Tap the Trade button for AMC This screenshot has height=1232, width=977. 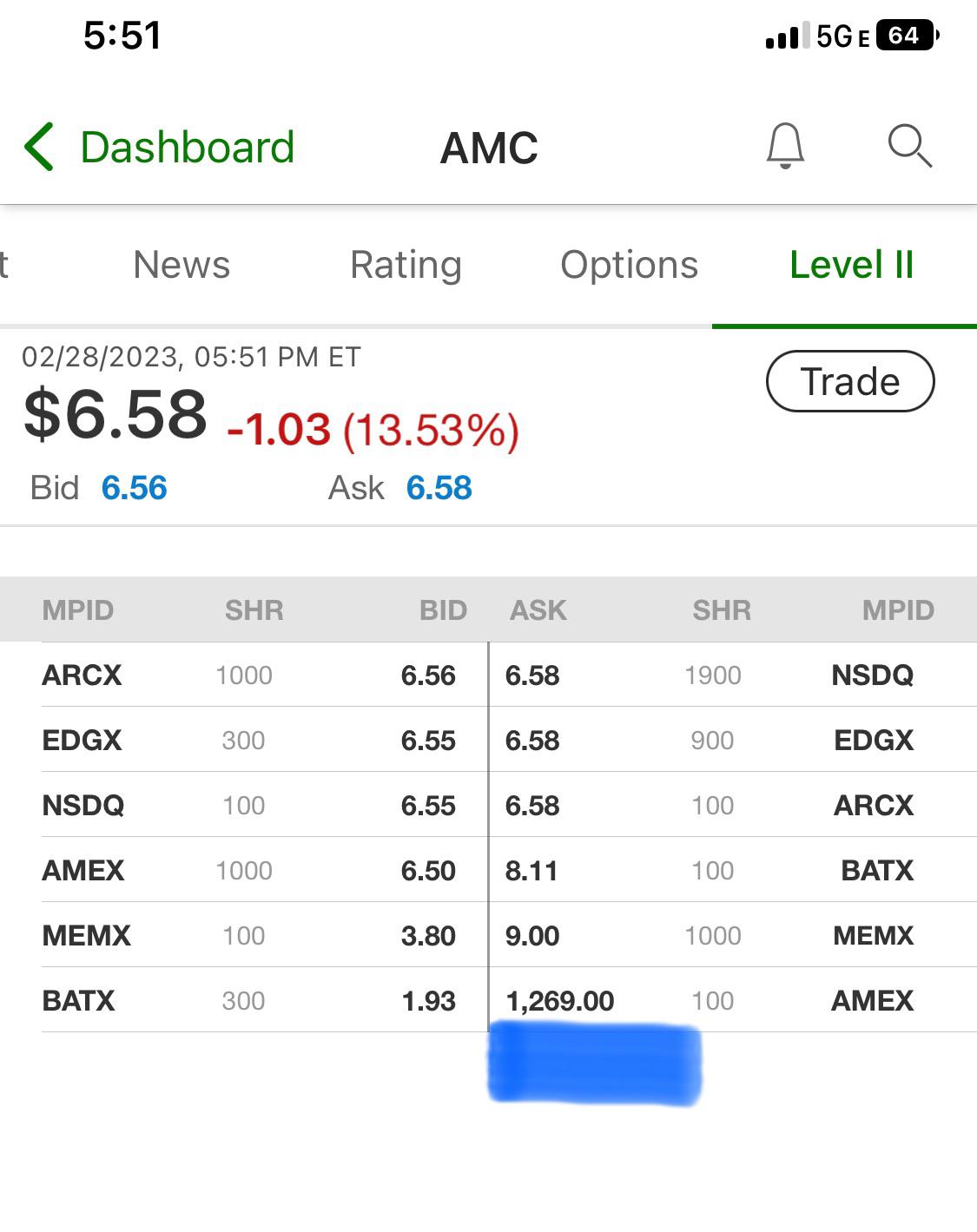pyautogui.click(x=849, y=381)
